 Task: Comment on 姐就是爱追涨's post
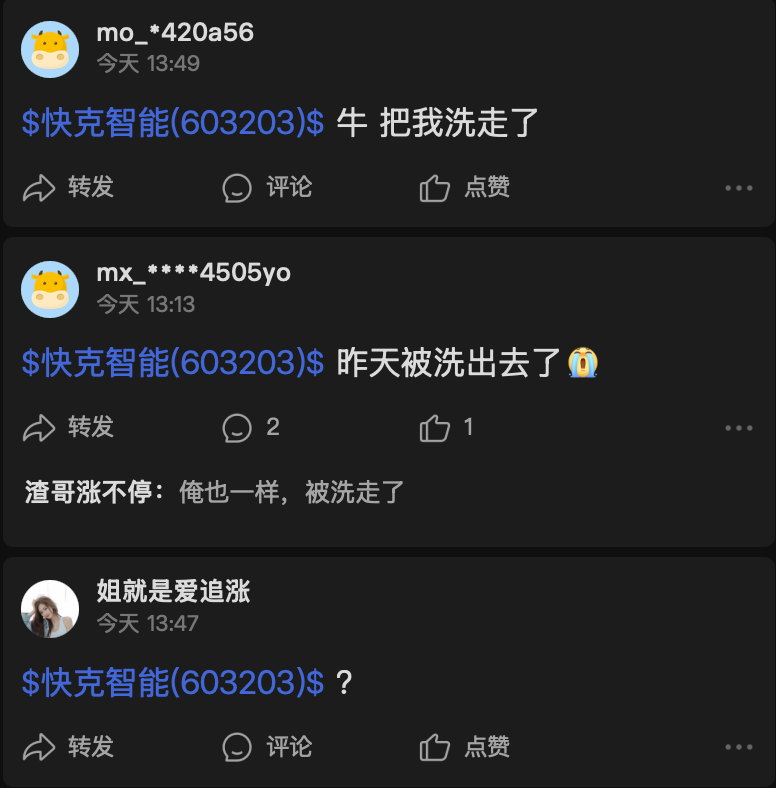[267, 747]
